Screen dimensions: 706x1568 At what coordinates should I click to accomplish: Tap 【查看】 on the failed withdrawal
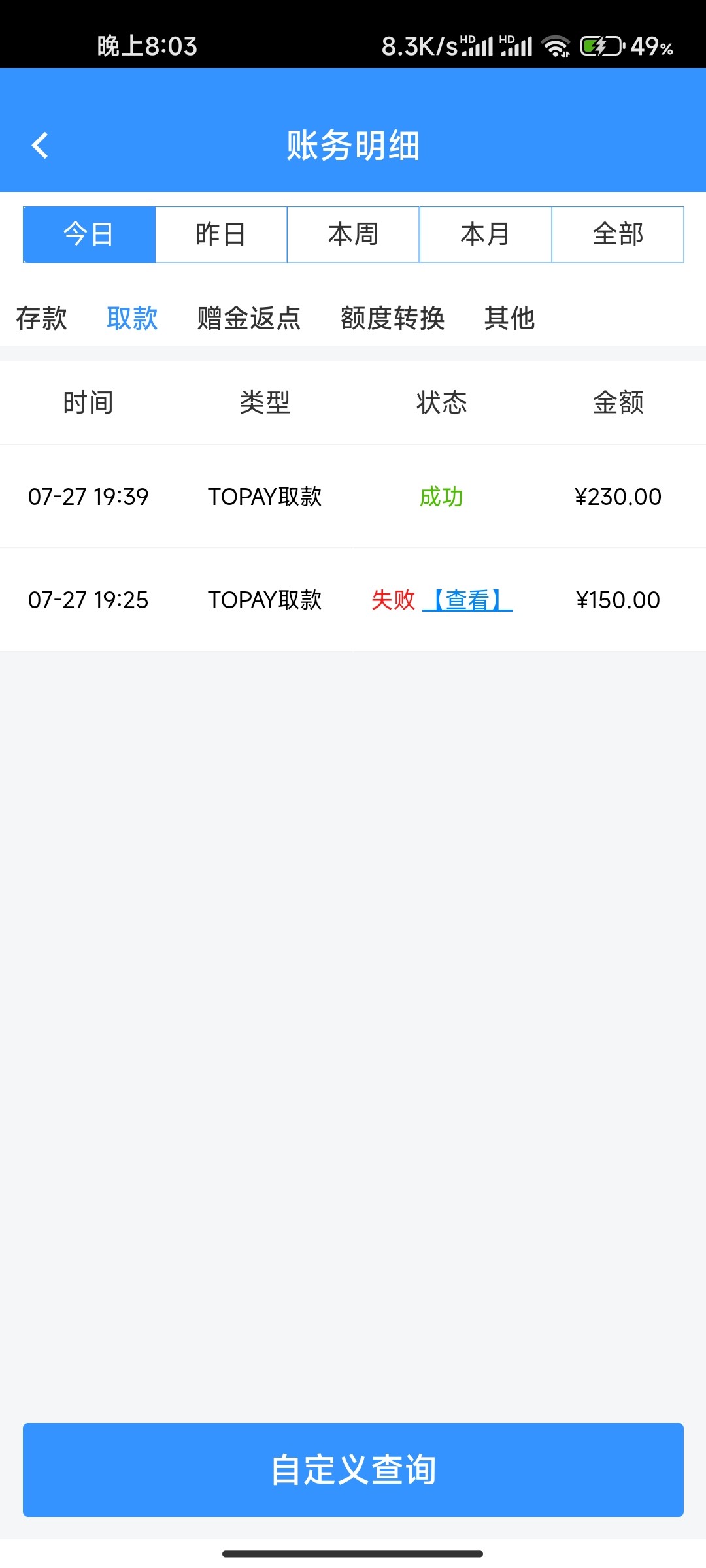click(467, 600)
